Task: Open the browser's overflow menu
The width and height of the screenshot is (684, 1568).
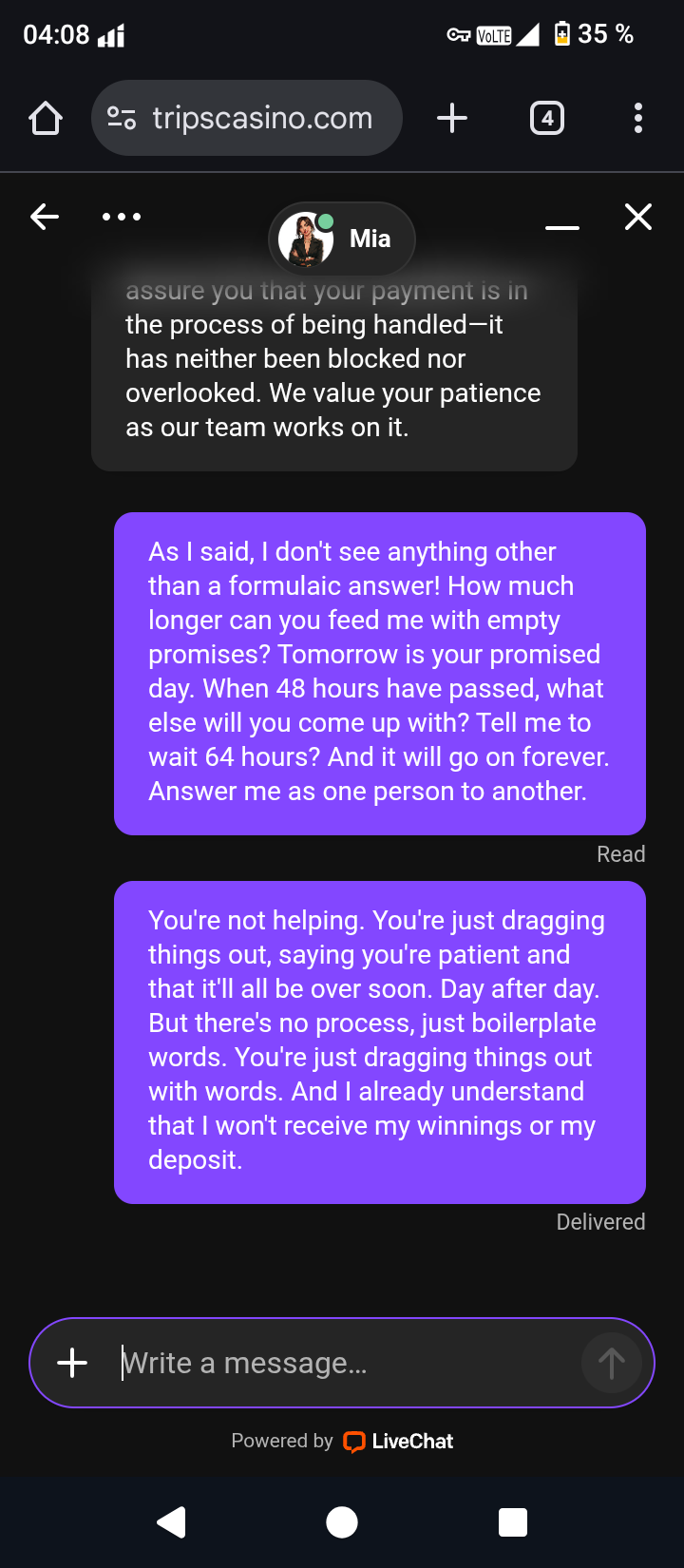Action: [638, 118]
